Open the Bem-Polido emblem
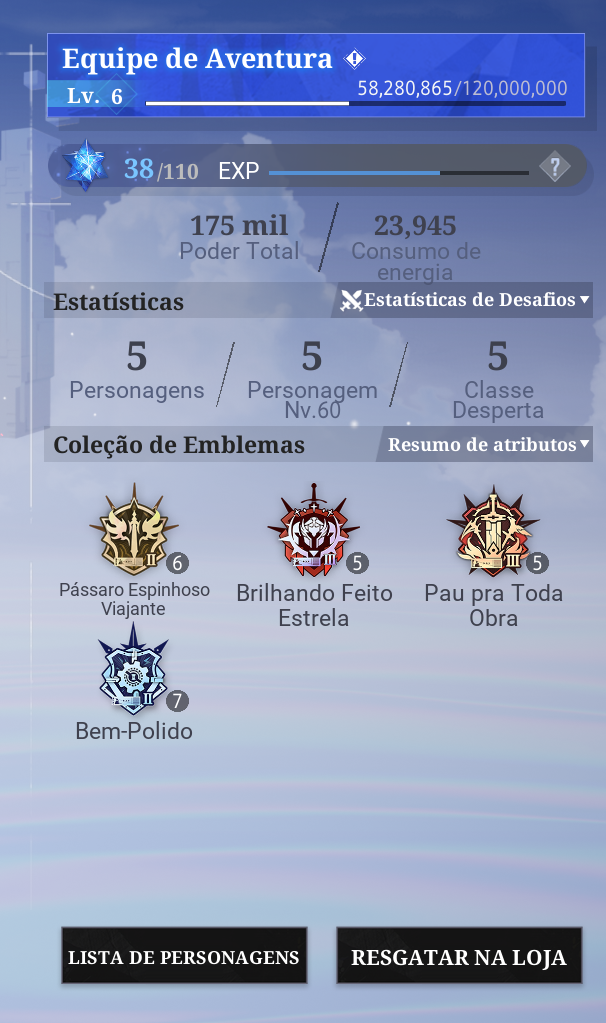The height and width of the screenshot is (1023, 606). coord(134,669)
